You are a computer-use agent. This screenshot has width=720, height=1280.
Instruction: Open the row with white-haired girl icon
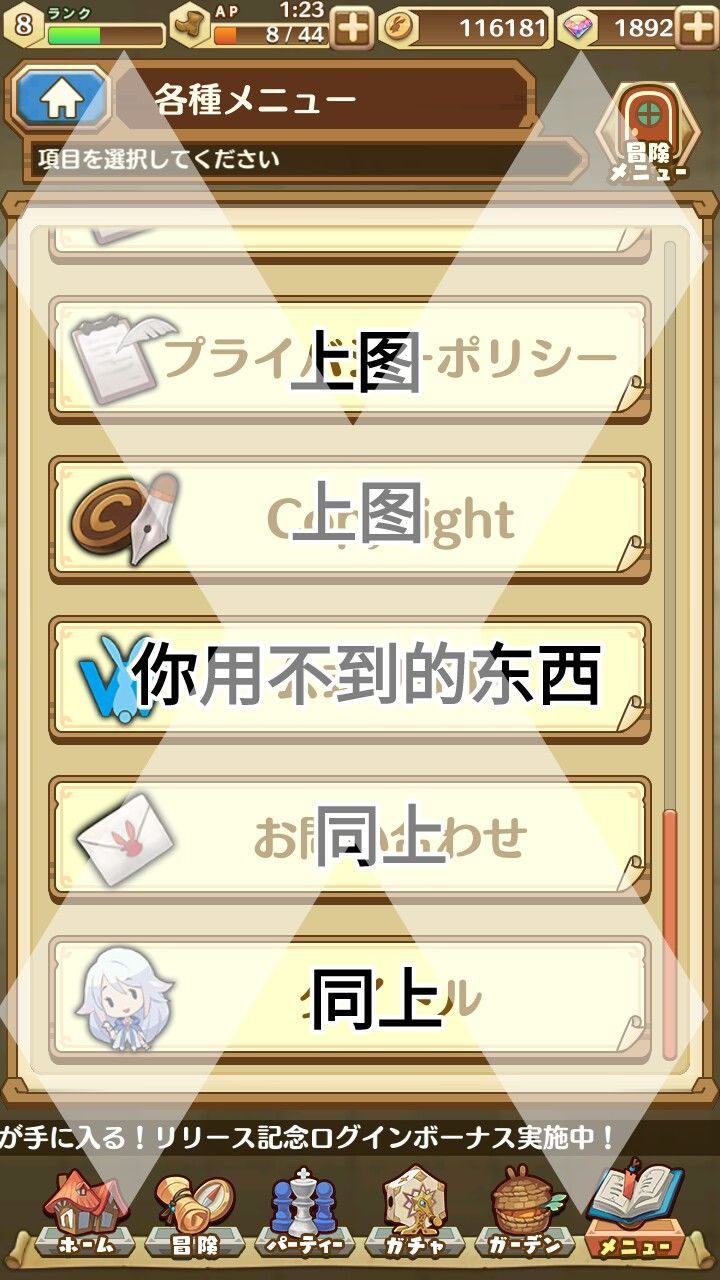(350, 998)
